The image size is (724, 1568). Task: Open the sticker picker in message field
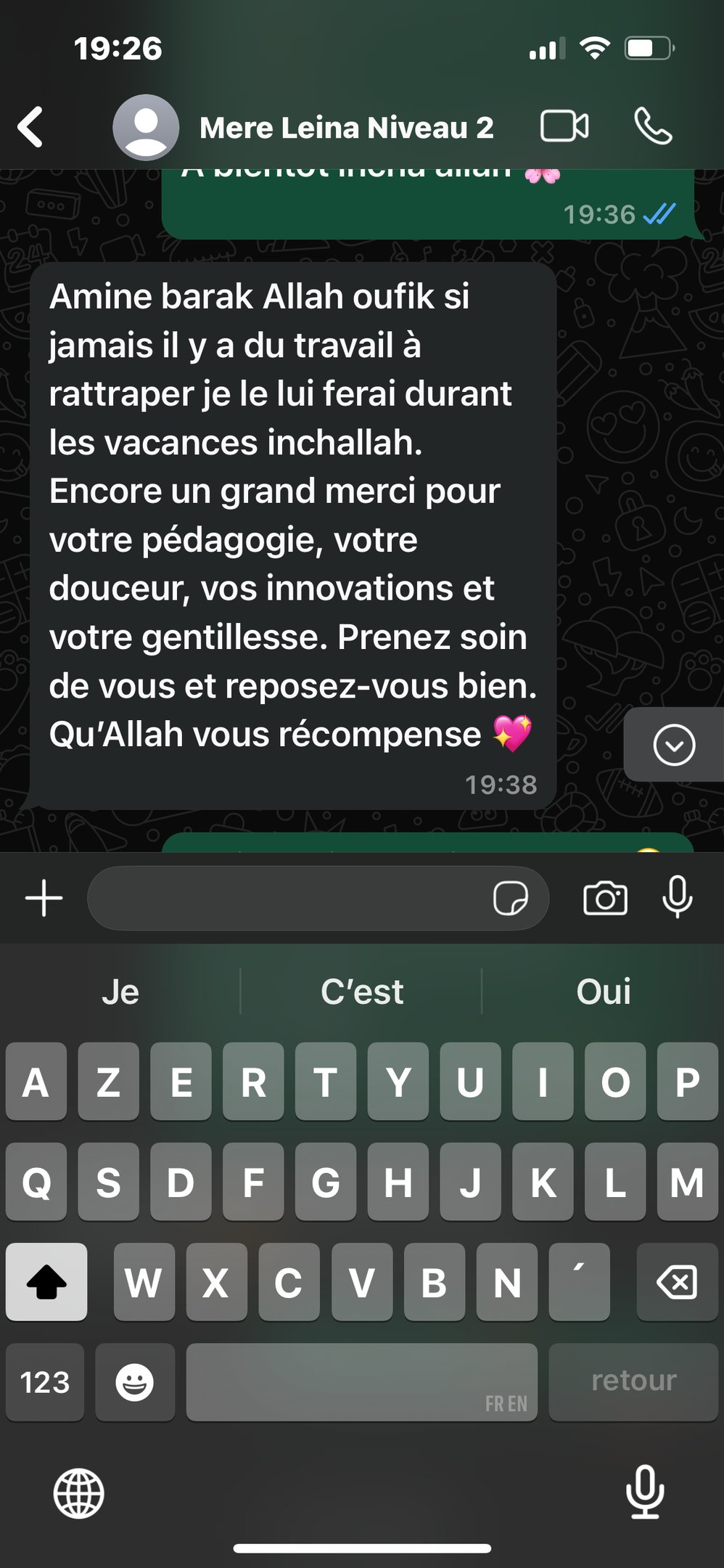(510, 898)
